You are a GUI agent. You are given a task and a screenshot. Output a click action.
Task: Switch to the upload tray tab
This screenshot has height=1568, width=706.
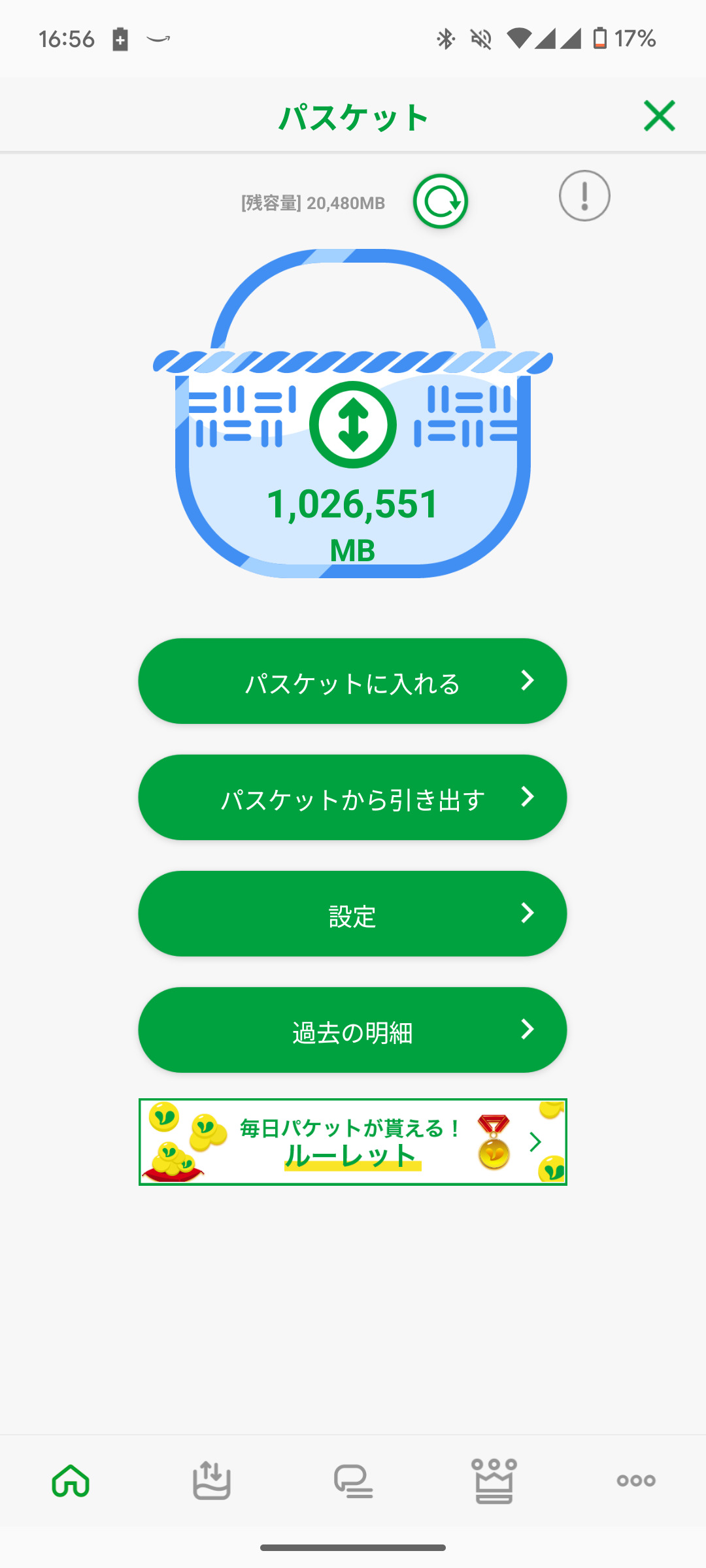212,1480
